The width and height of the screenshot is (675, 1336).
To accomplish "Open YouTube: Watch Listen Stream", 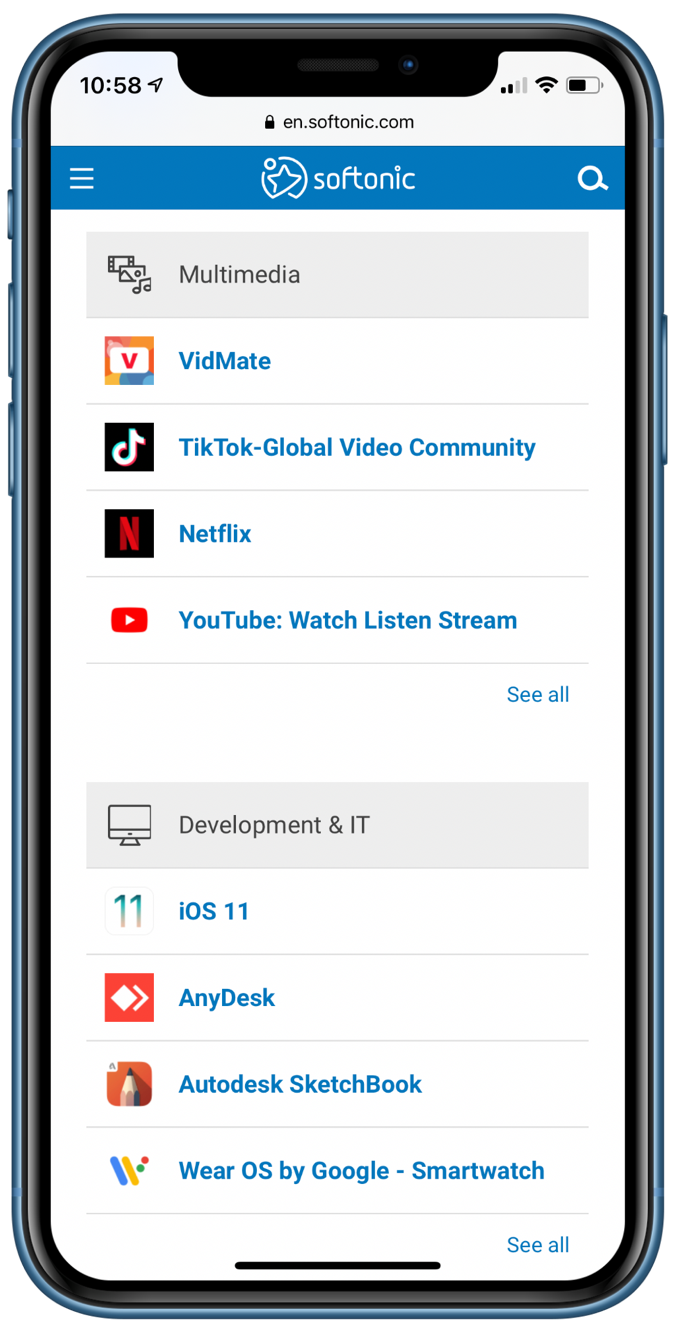I will pos(347,620).
